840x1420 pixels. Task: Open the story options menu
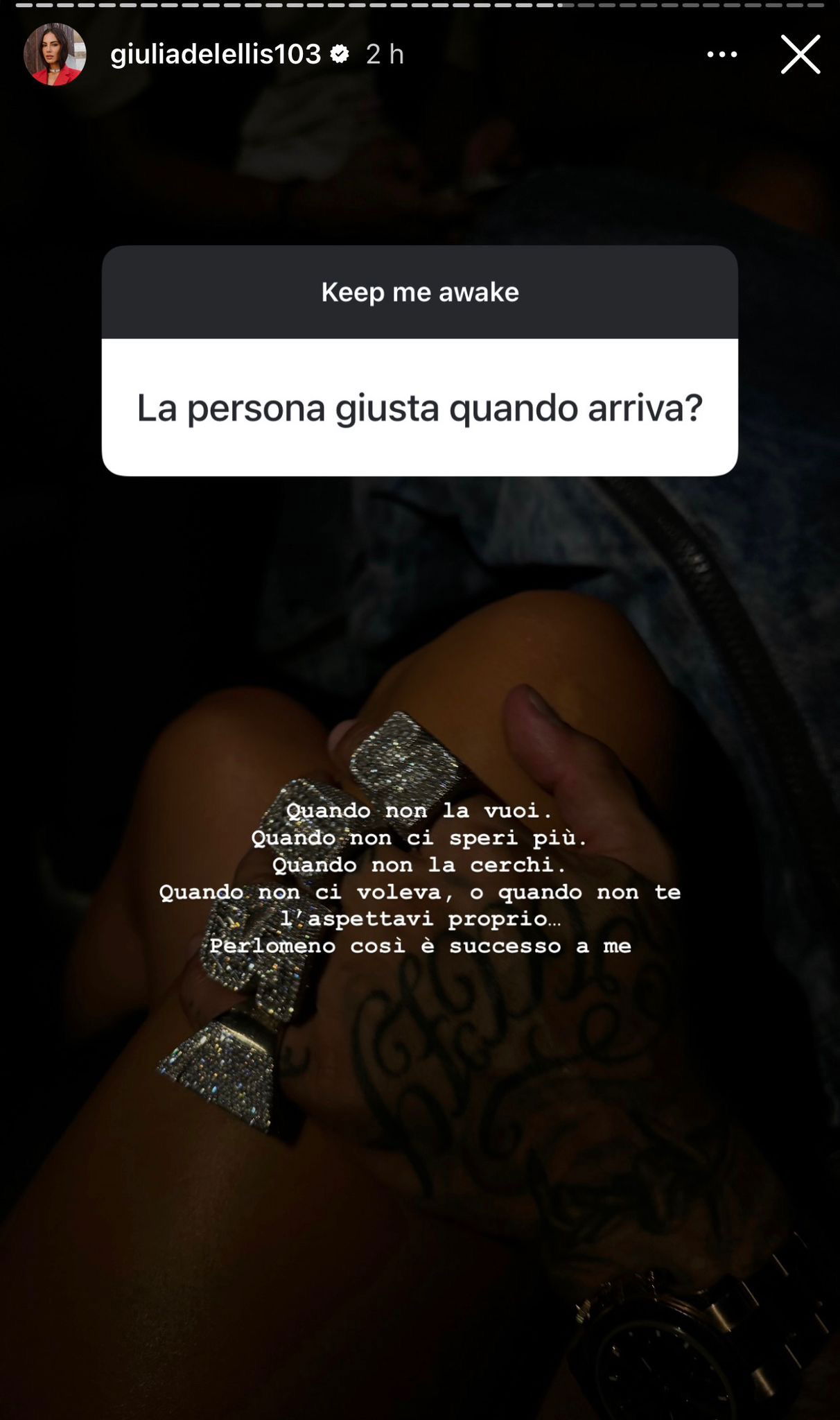pos(721,54)
